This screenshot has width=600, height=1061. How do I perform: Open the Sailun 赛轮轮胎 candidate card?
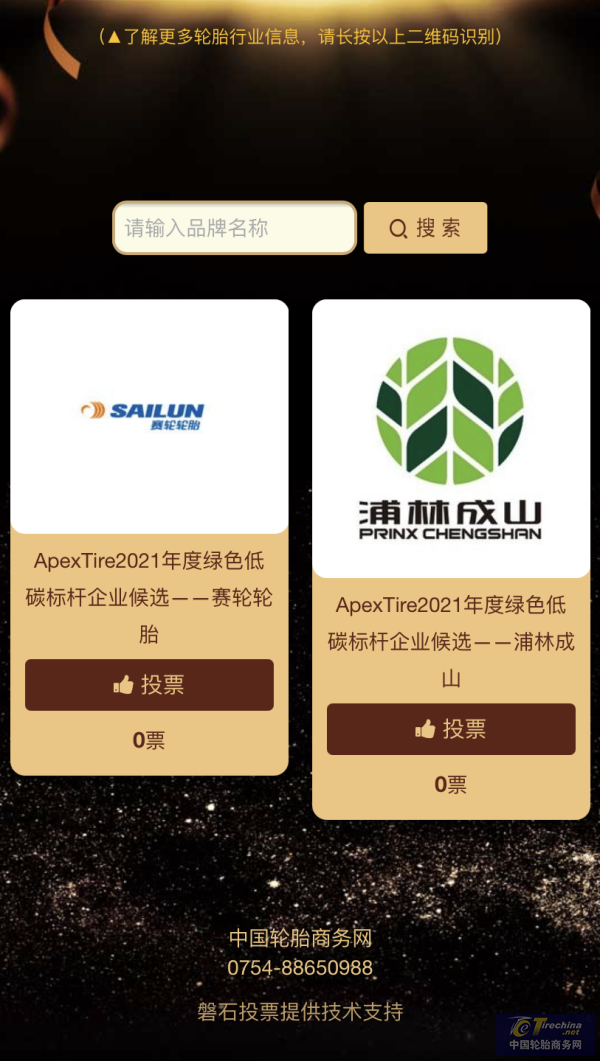pyautogui.click(x=149, y=417)
